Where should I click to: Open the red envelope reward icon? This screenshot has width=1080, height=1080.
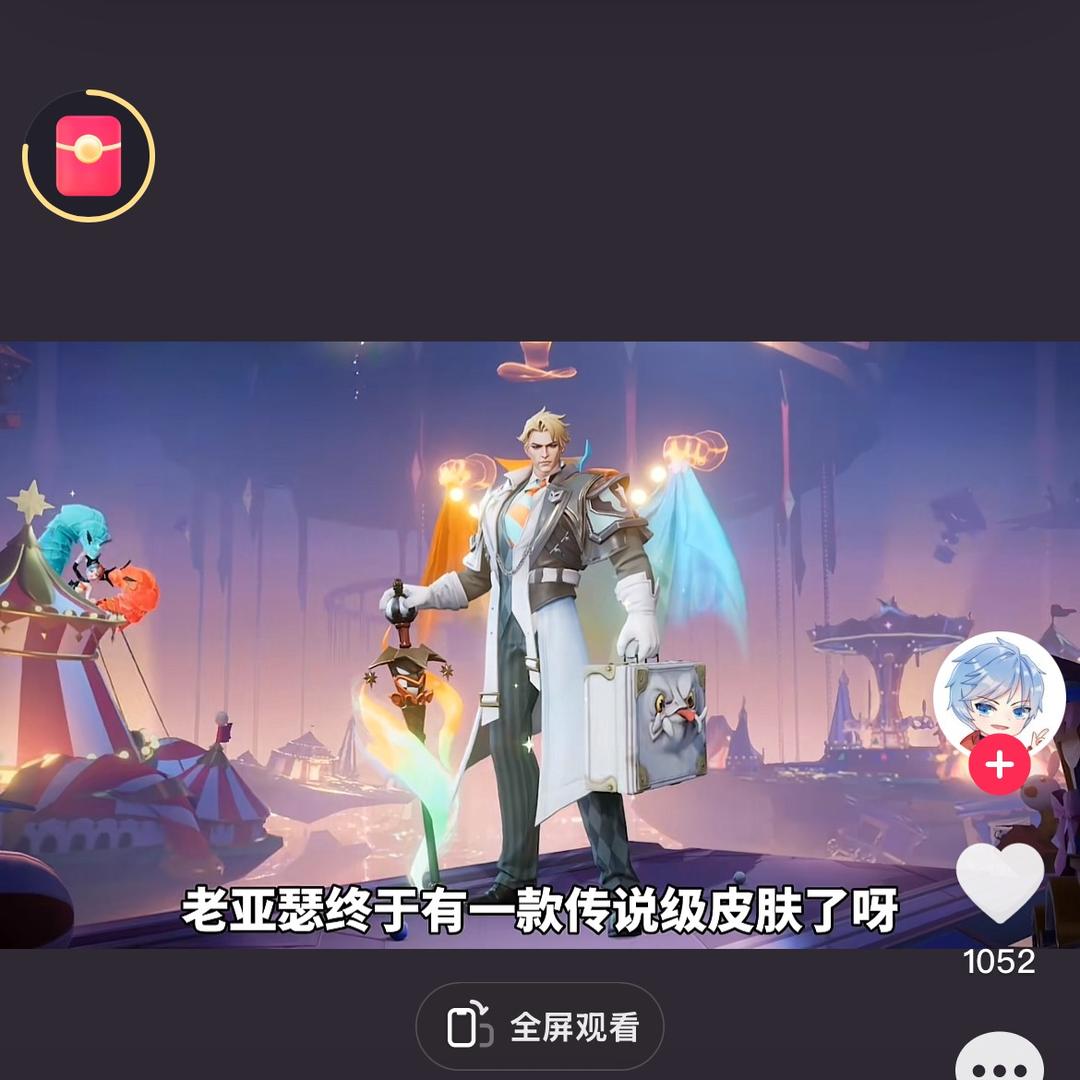click(88, 155)
